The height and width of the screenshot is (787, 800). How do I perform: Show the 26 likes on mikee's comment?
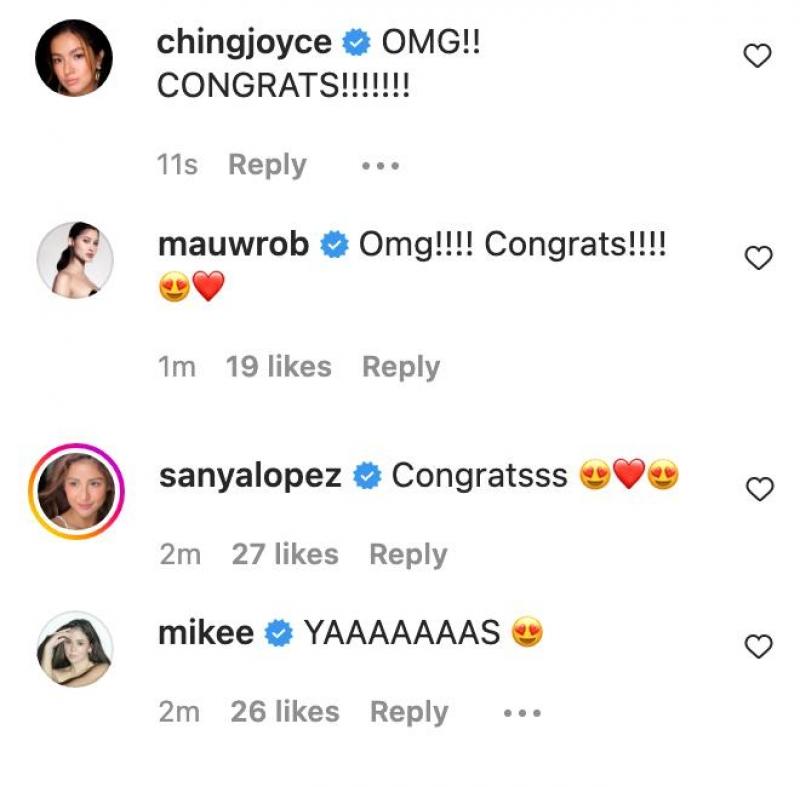284,712
